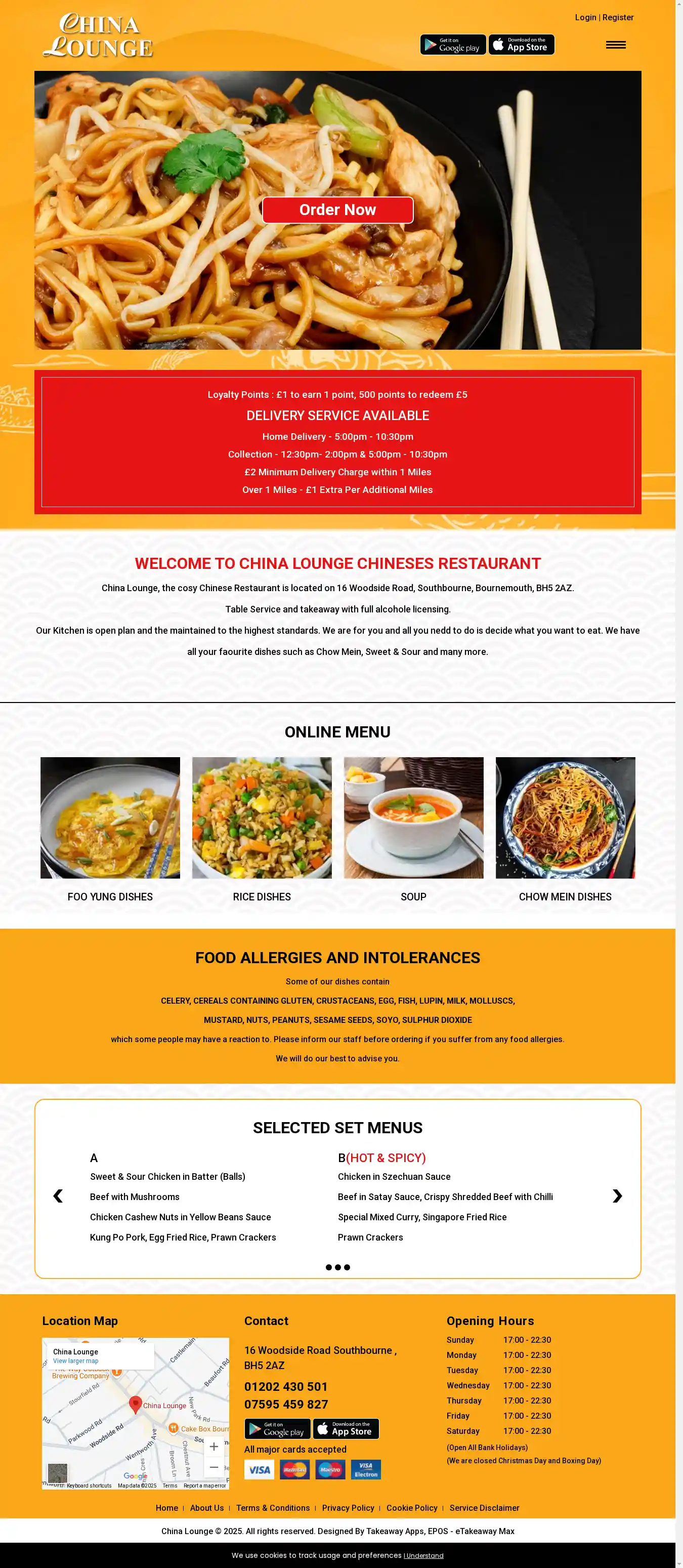This screenshot has width=683, height=1568.
Task: View the Soup category
Action: tap(413, 817)
